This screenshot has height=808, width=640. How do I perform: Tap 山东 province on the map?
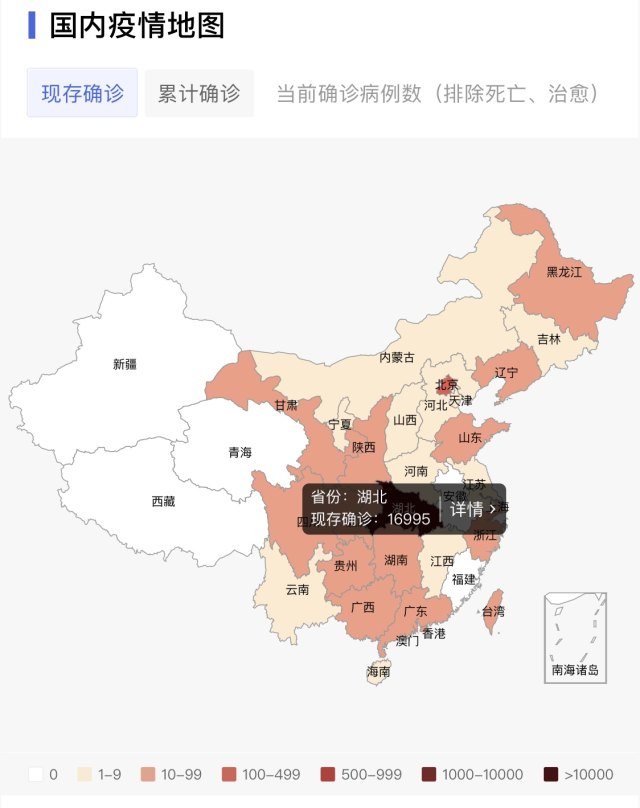[470, 437]
